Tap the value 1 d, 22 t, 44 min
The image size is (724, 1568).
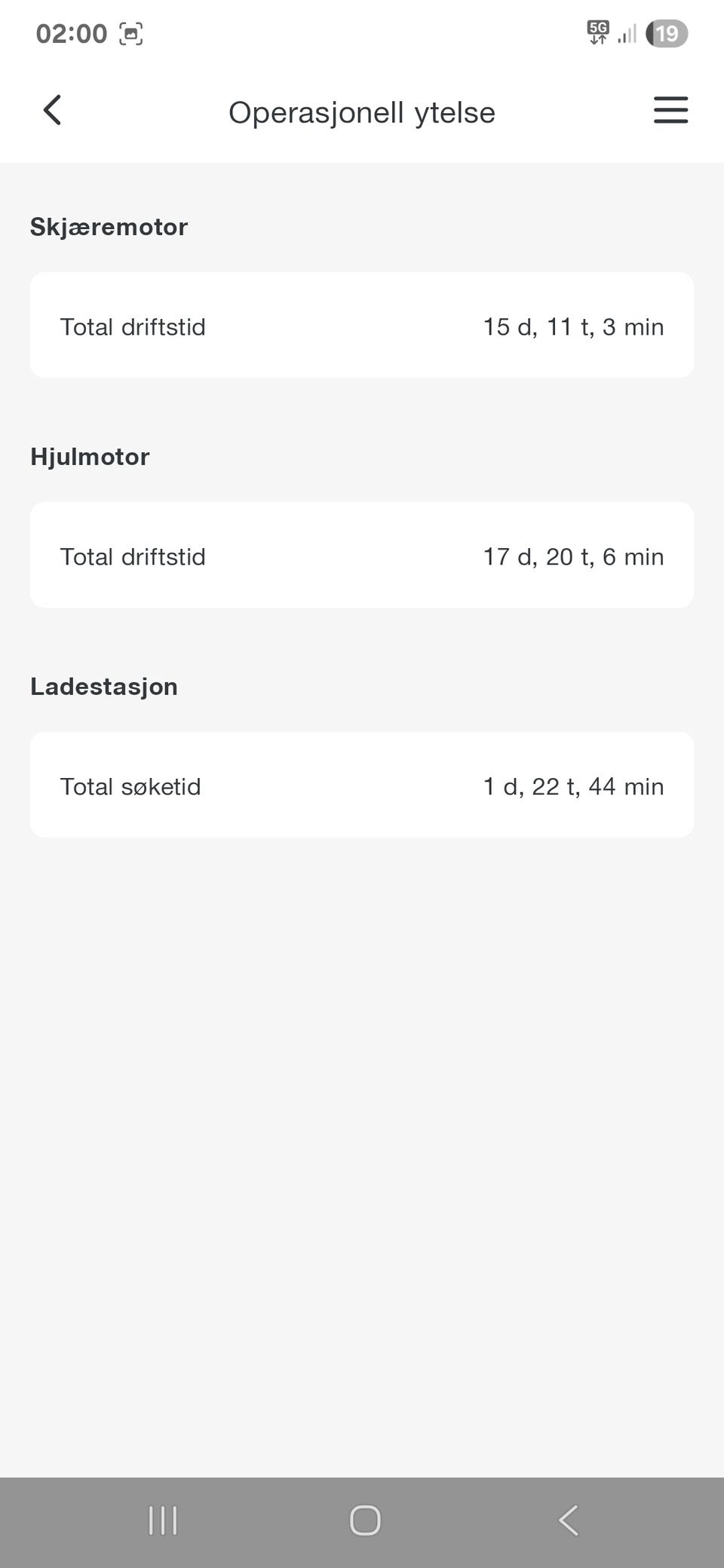pos(573,786)
